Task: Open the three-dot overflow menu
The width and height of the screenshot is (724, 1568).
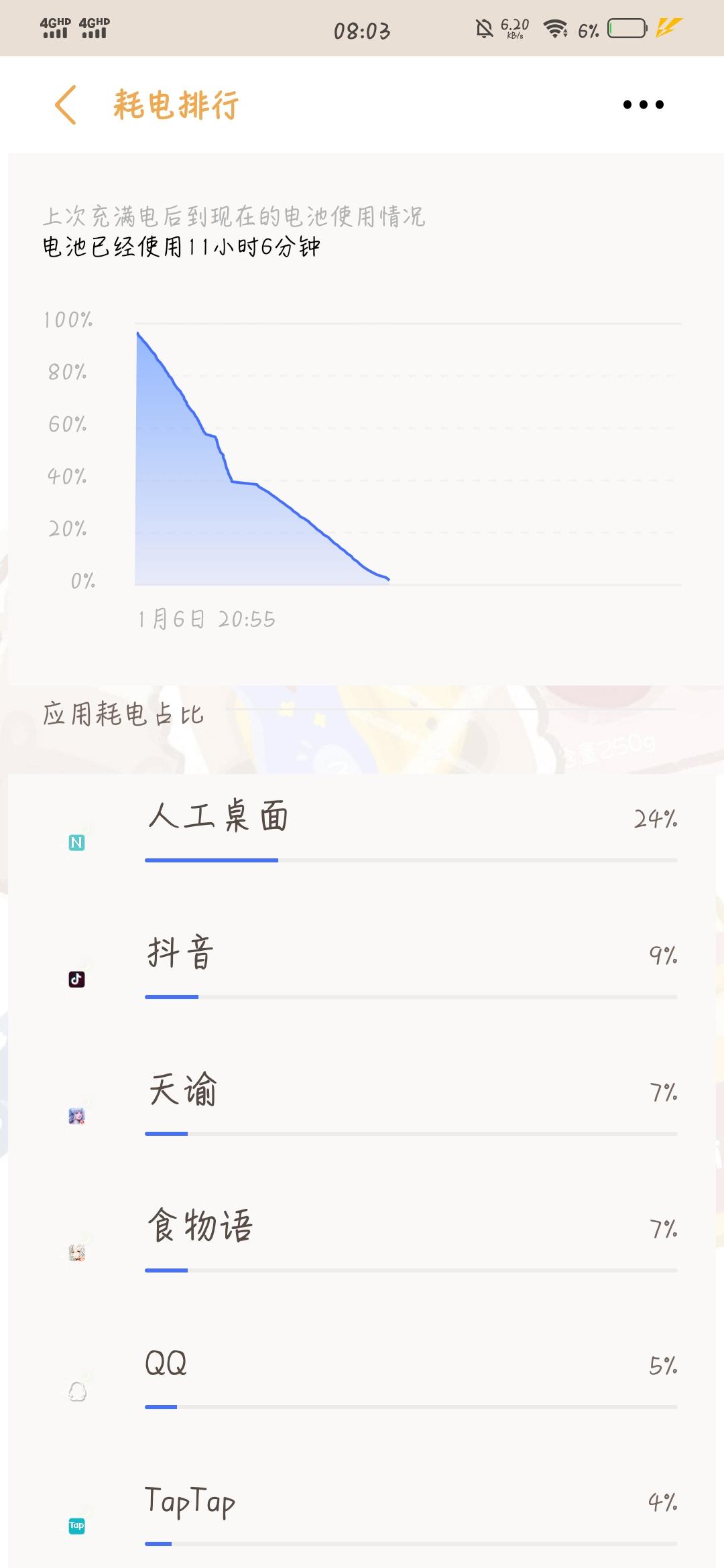Action: 642,104
